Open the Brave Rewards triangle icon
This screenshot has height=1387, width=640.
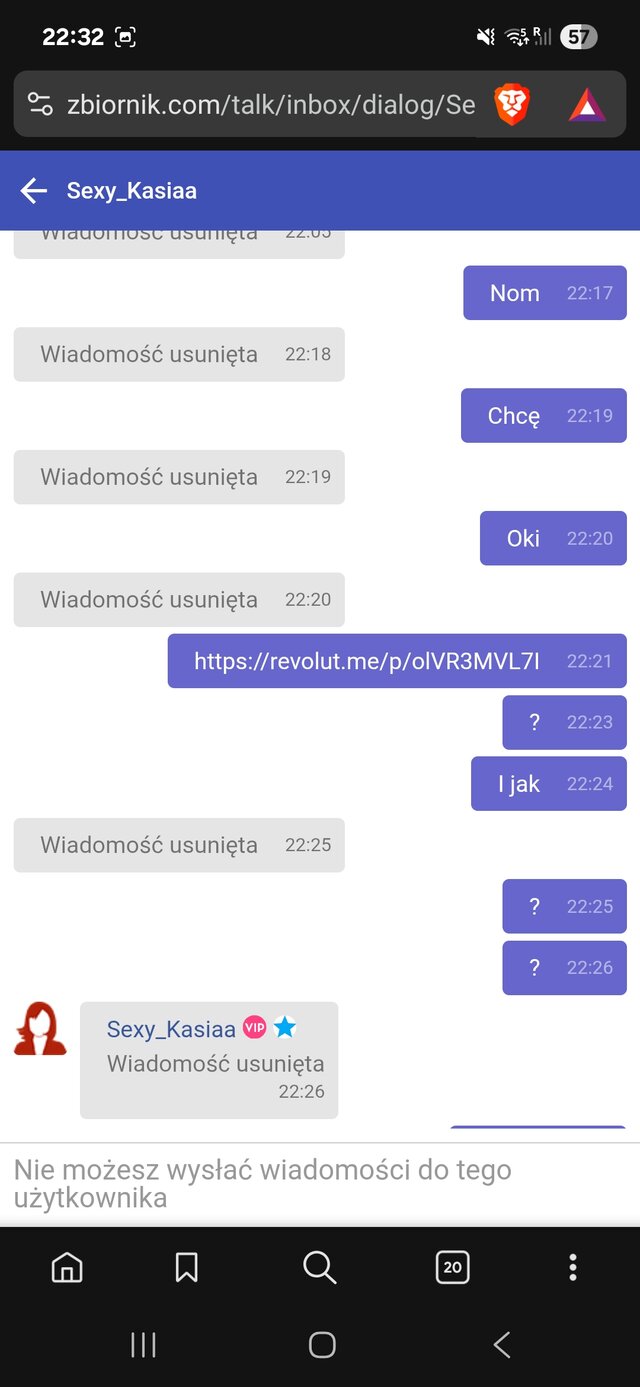pos(588,105)
